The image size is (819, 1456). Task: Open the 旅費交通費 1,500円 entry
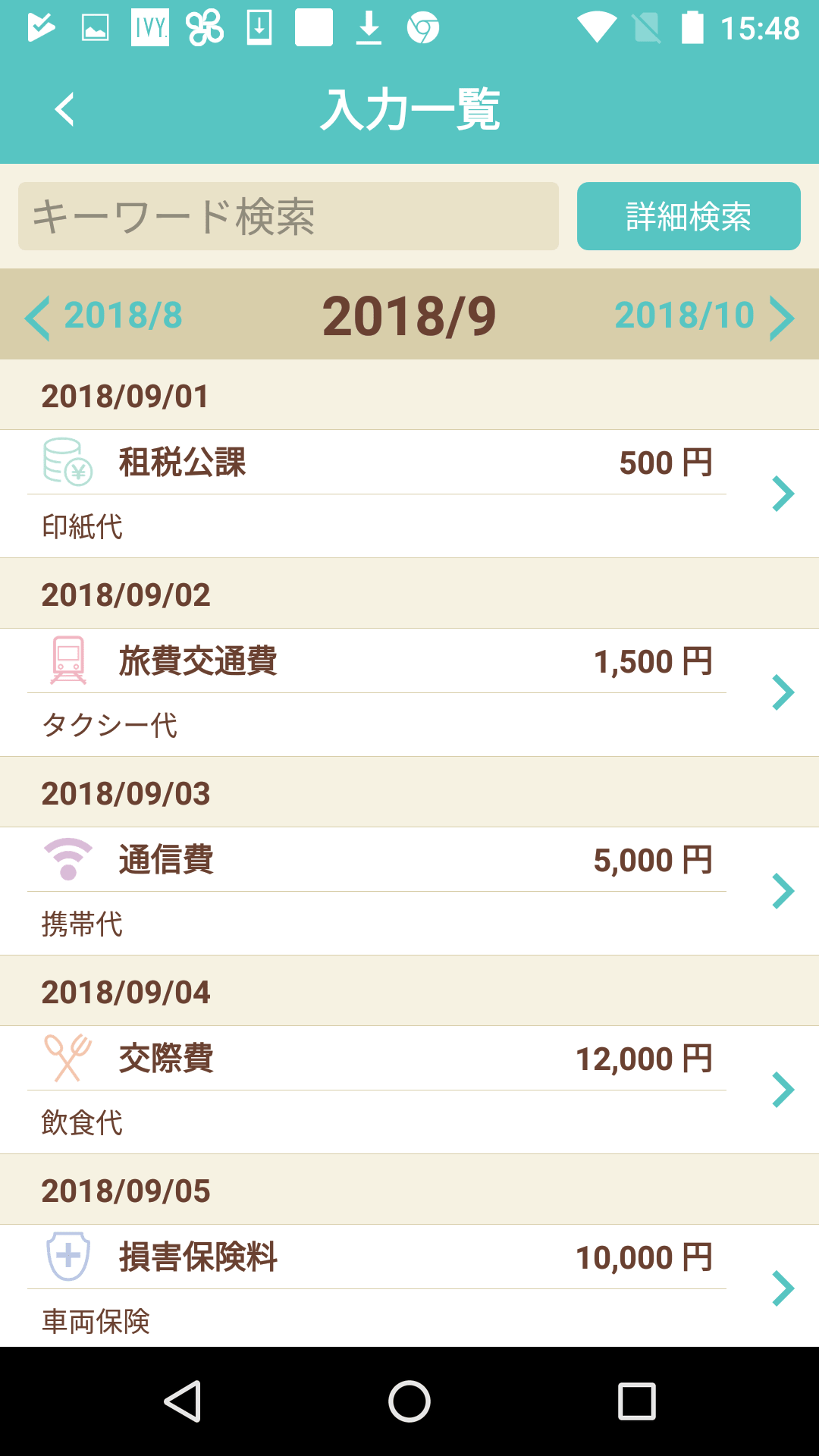[x=409, y=692]
